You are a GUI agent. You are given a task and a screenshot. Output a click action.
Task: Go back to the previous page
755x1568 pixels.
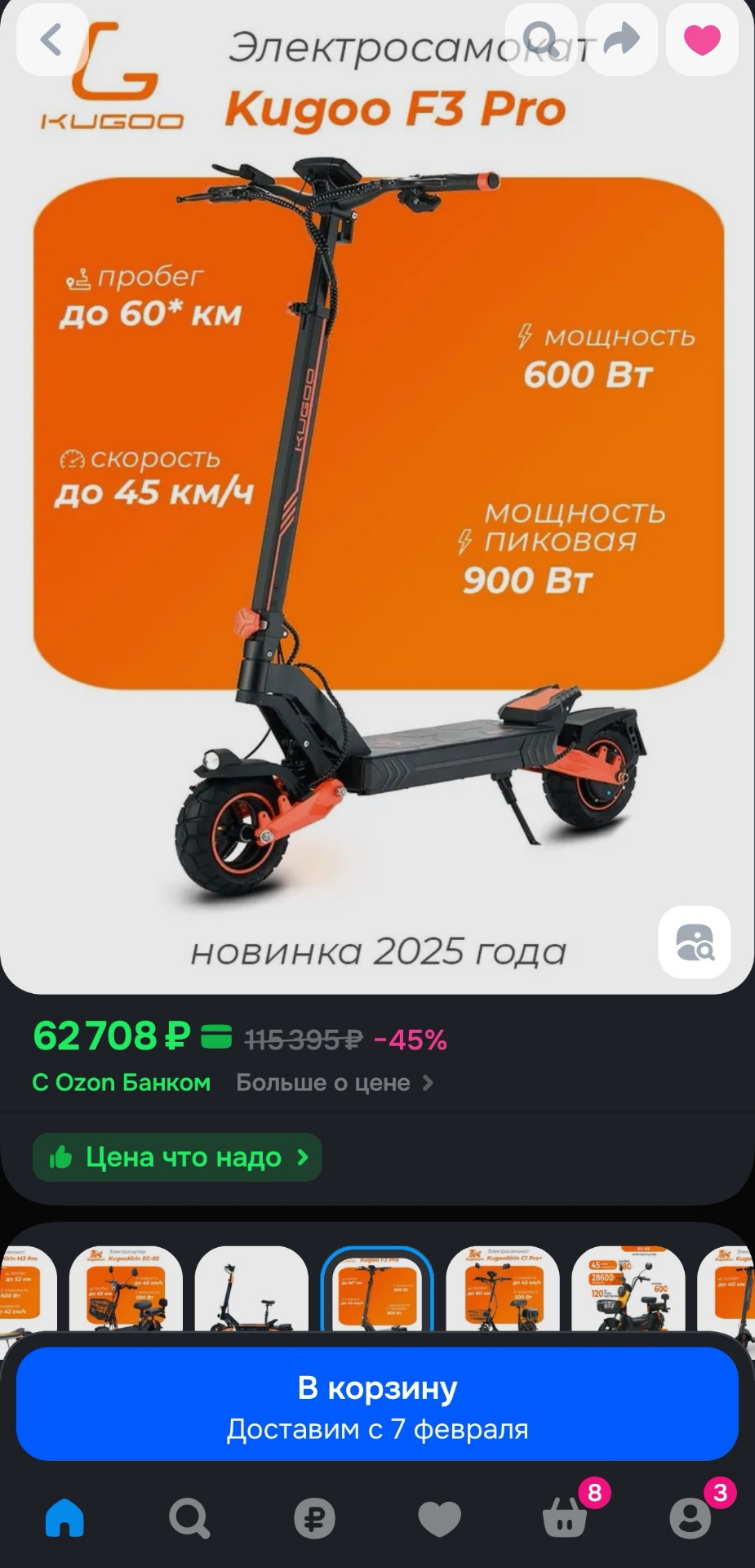pos(52,39)
